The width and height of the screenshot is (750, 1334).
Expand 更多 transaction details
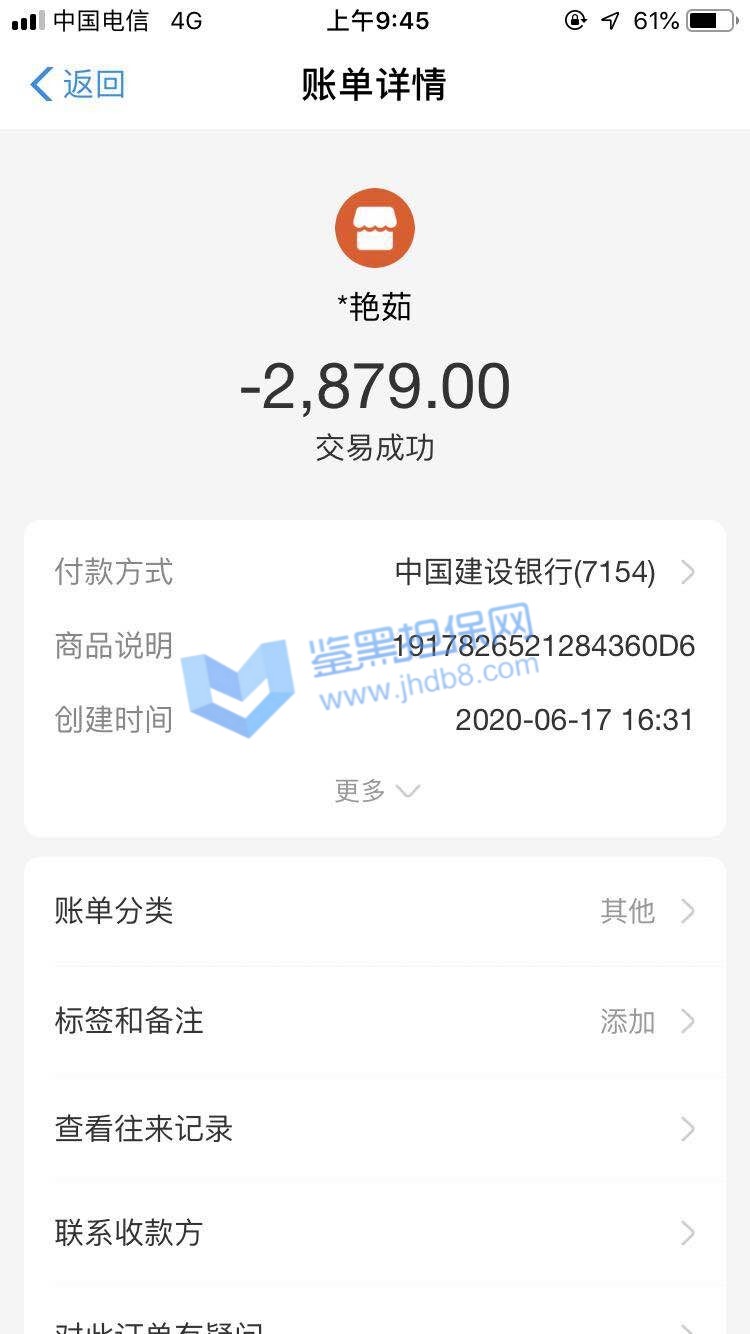pos(375,791)
